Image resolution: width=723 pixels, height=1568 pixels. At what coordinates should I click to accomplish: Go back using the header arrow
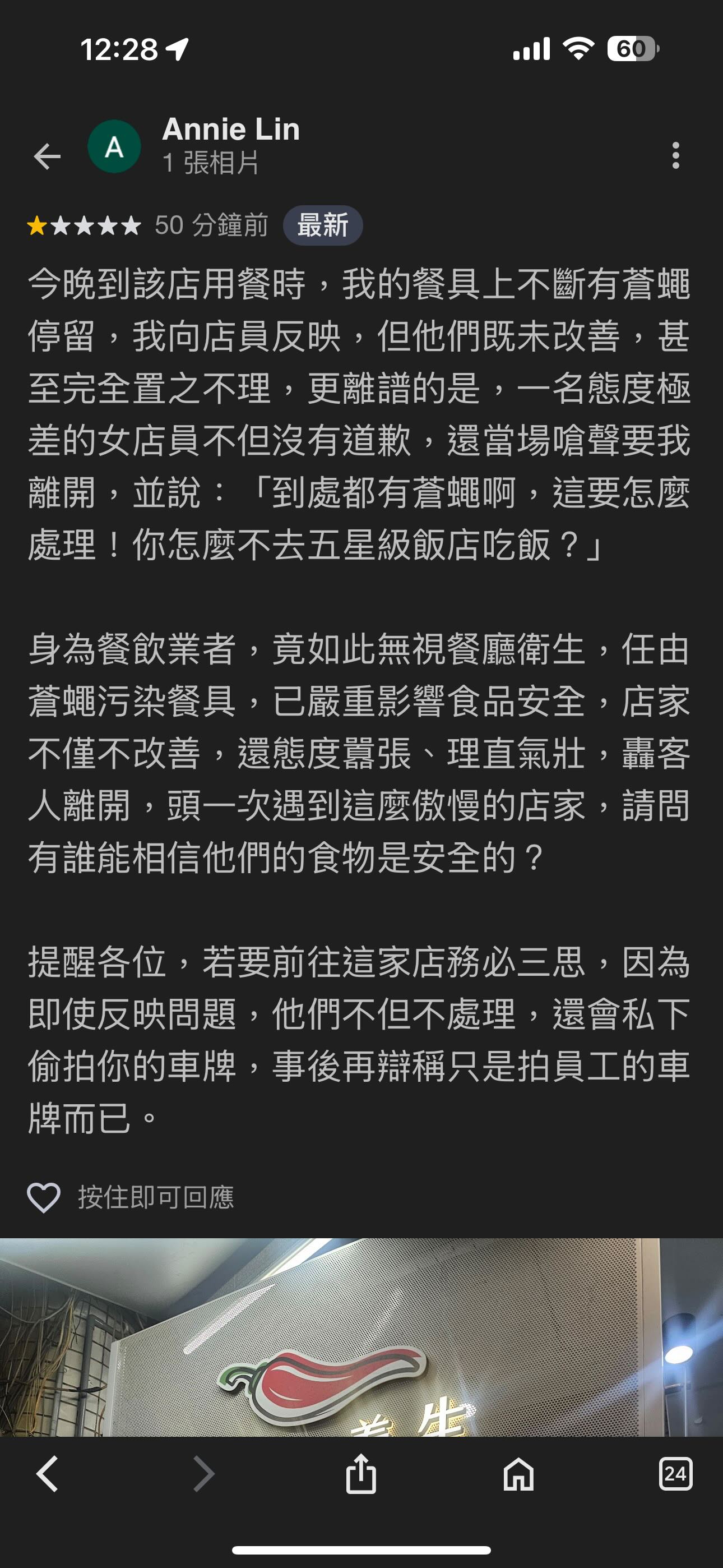pyautogui.click(x=47, y=156)
